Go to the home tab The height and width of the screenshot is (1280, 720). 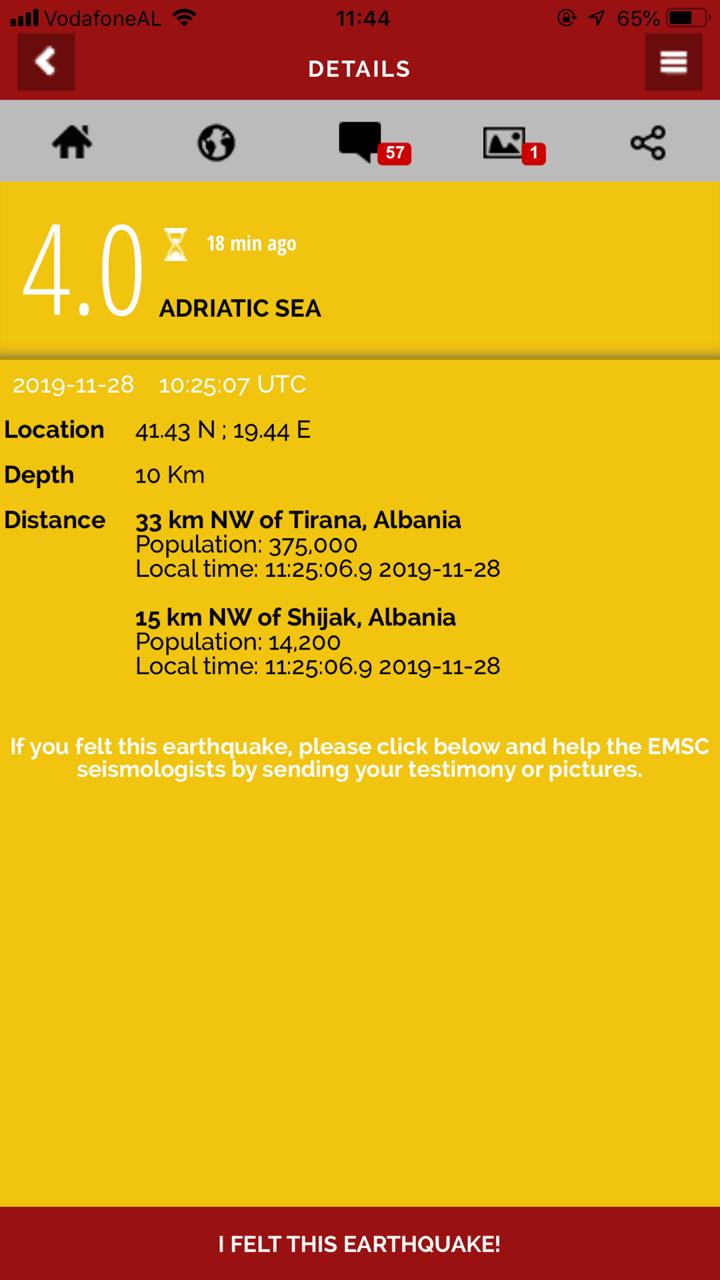click(72, 143)
